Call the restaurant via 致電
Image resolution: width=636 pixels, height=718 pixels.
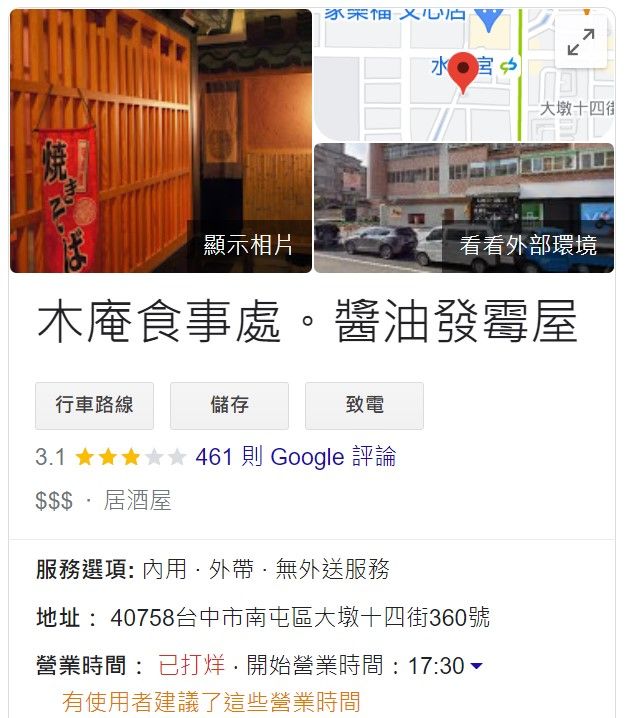pyautogui.click(x=364, y=405)
